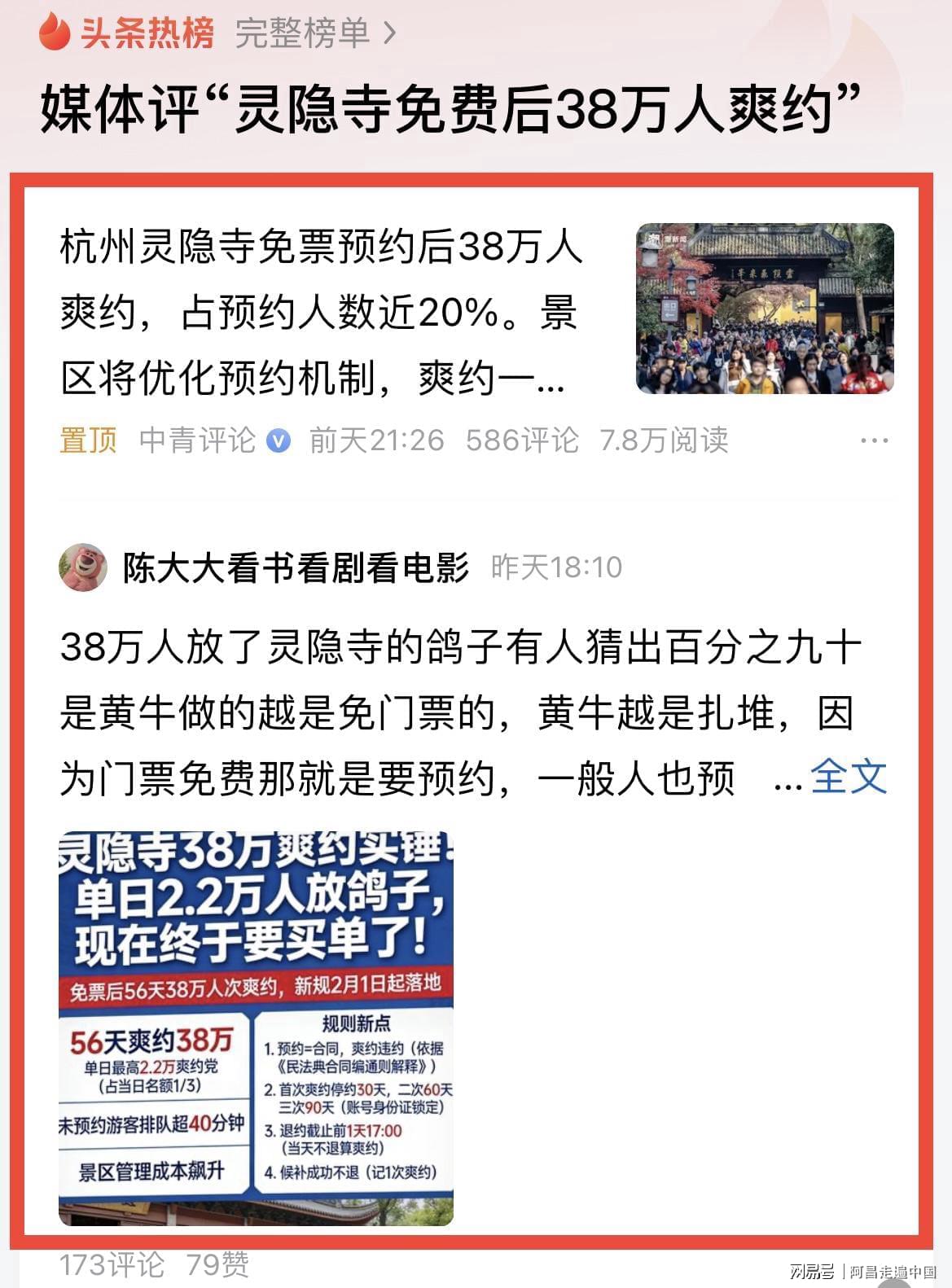Expand the post with 全文
The width and height of the screenshot is (952, 1288).
tap(848, 777)
